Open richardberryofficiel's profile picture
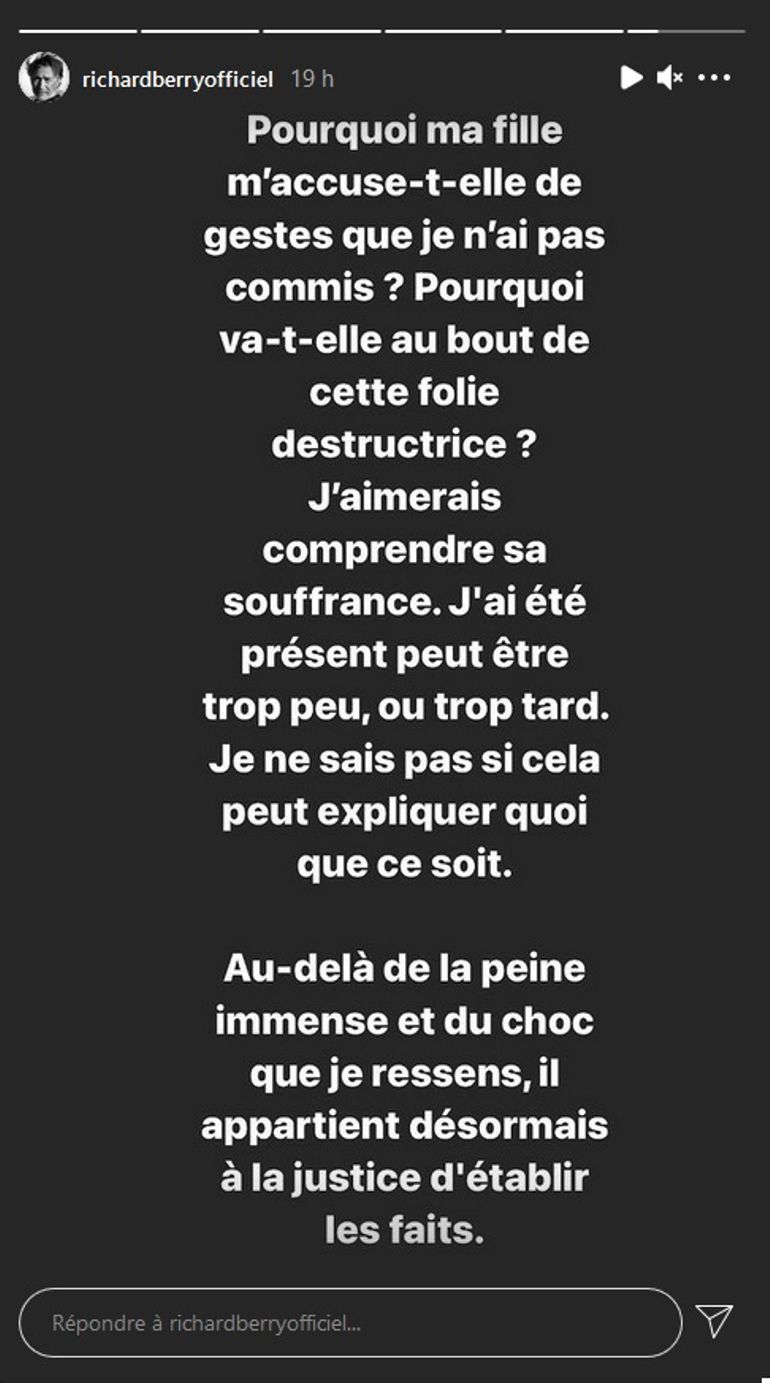The width and height of the screenshot is (770, 1383). click(43, 77)
